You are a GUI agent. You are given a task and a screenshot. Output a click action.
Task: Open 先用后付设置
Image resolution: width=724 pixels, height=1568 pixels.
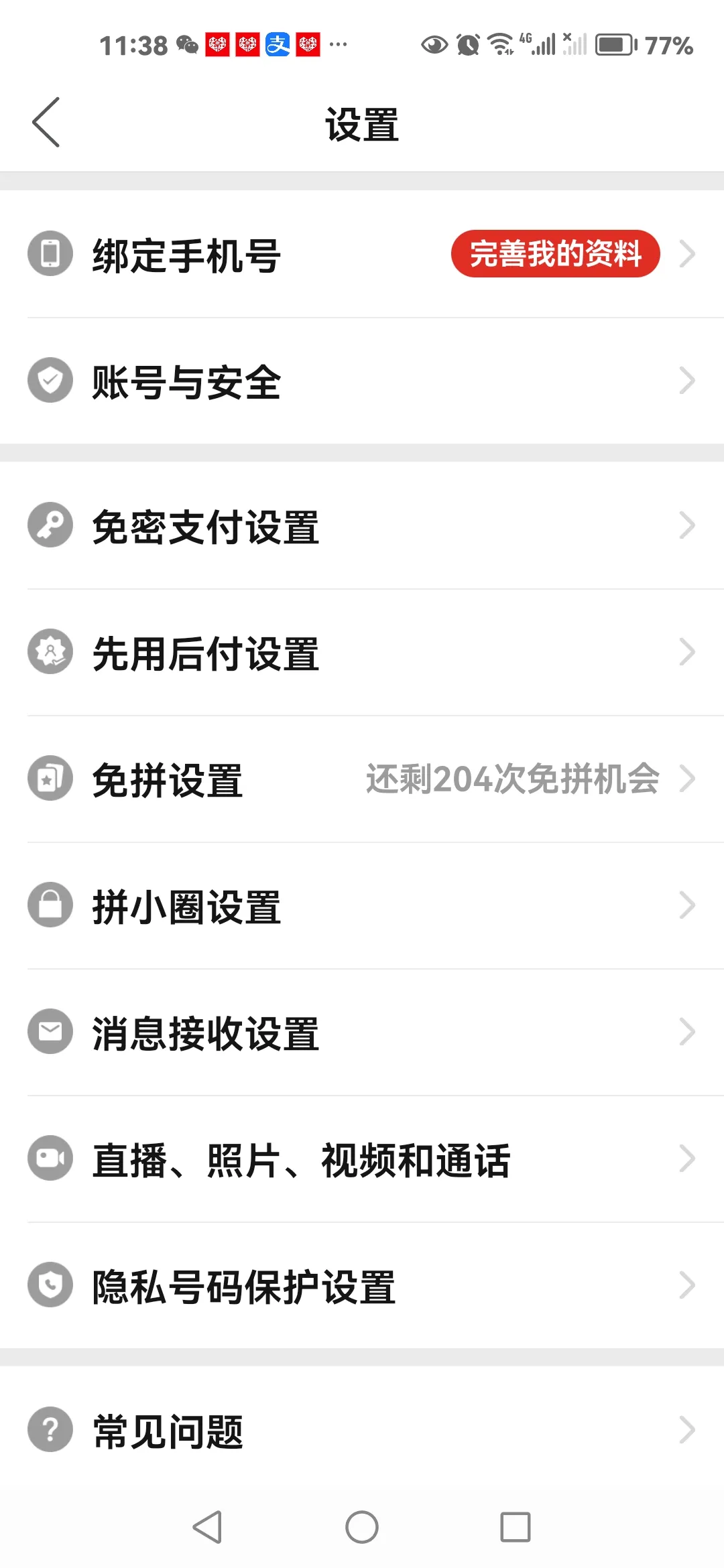(x=362, y=652)
